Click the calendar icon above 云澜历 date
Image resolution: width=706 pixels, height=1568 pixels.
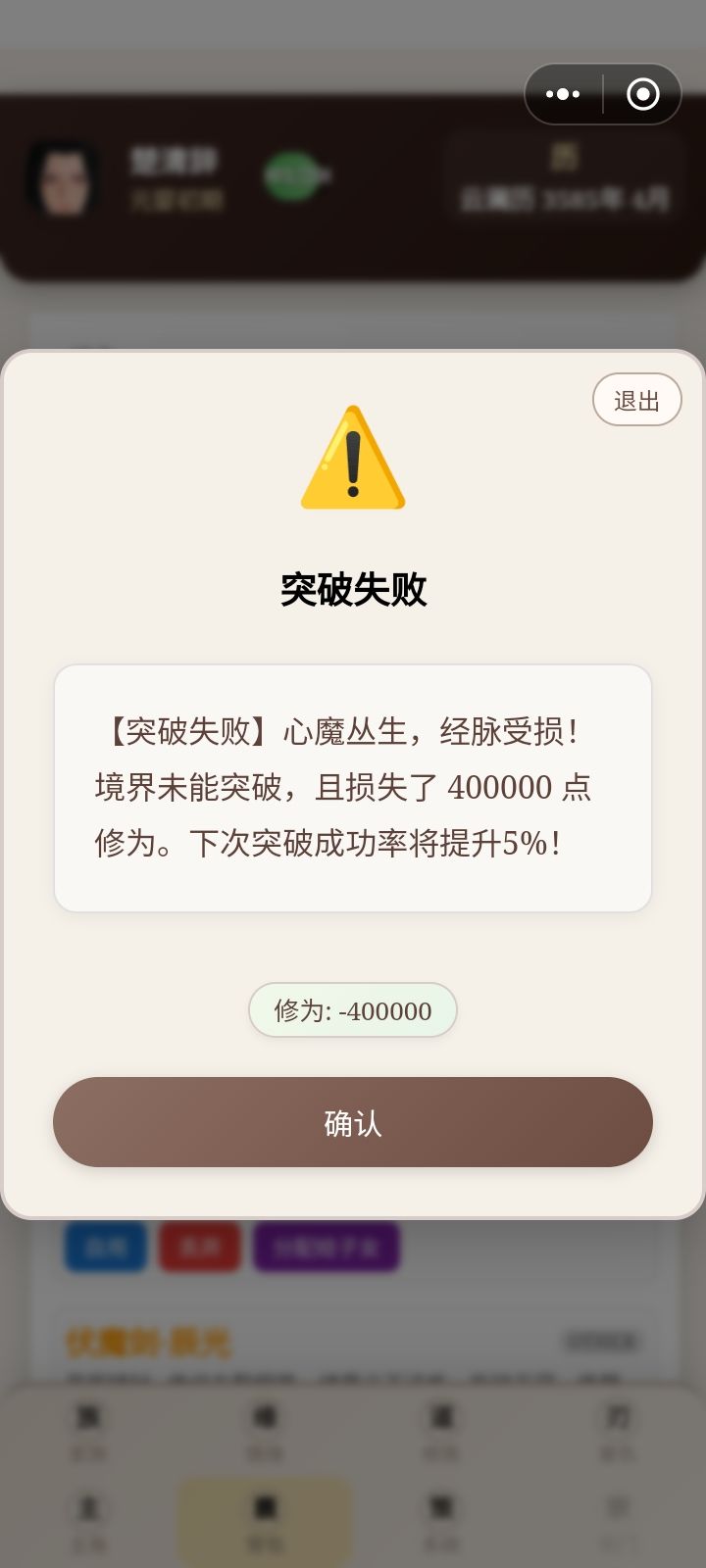pyautogui.click(x=563, y=155)
